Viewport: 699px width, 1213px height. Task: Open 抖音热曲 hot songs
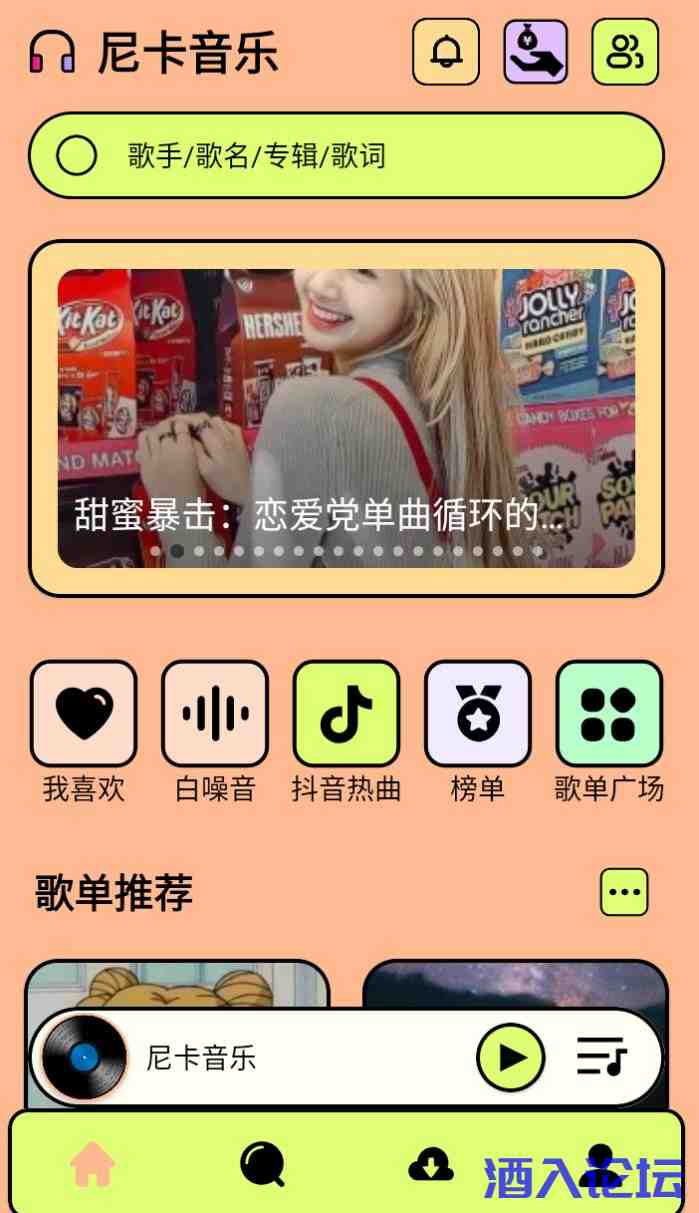[346, 714]
